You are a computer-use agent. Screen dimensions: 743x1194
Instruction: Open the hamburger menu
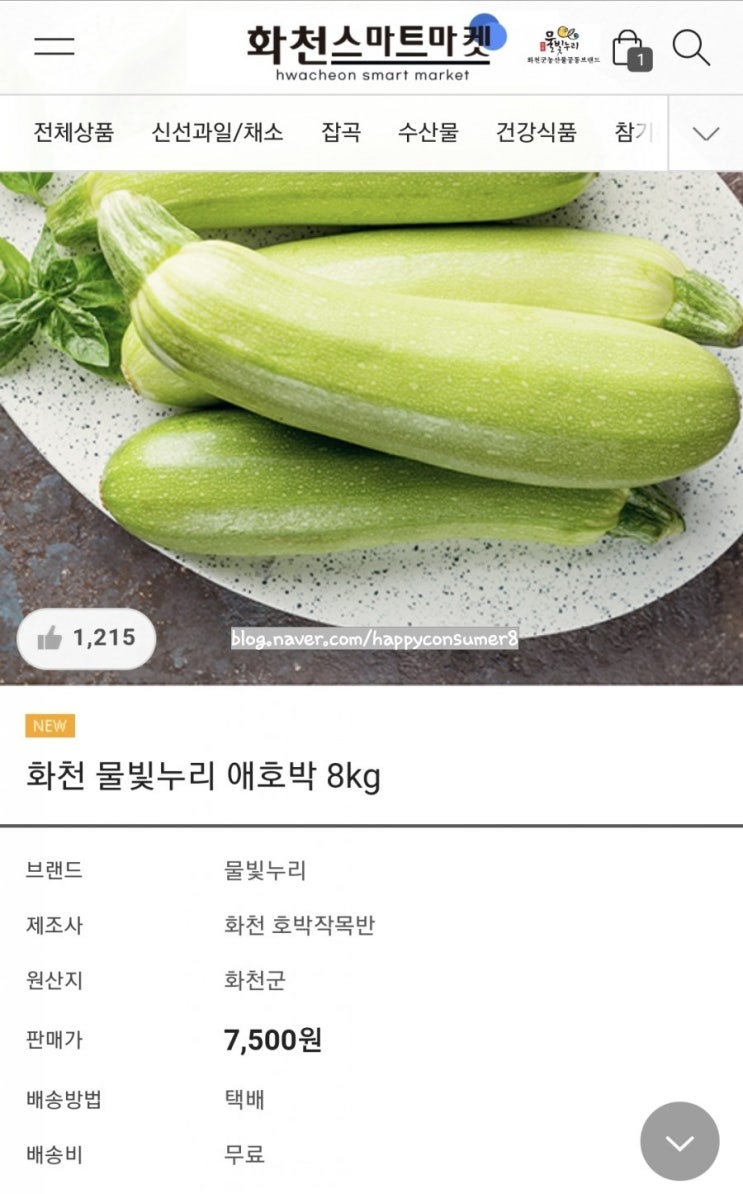[x=54, y=46]
